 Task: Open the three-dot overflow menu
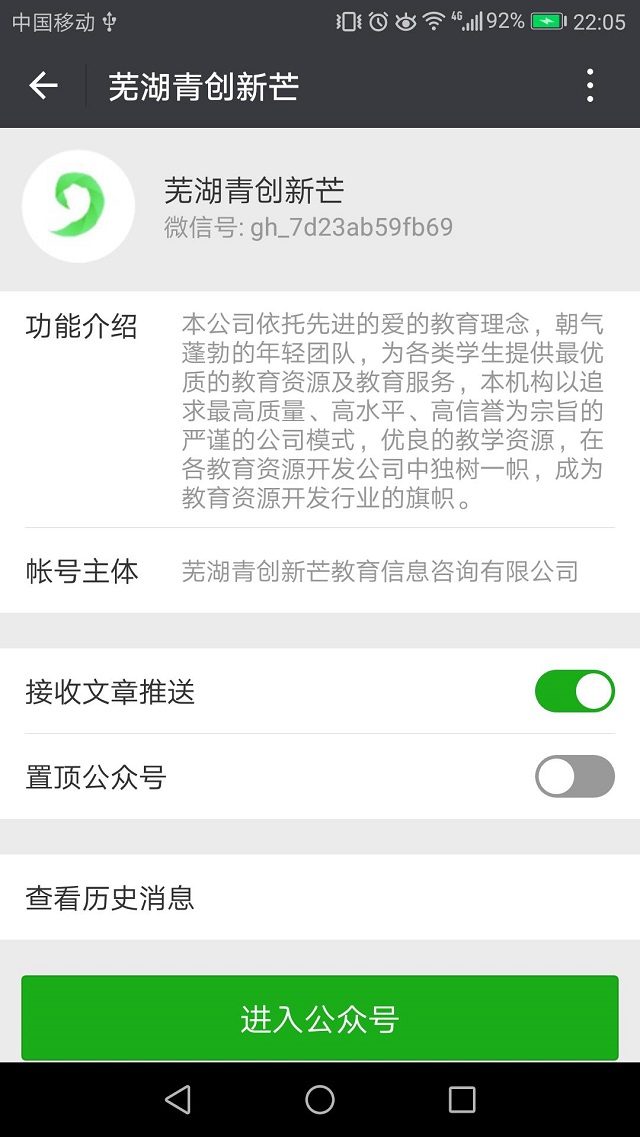click(590, 86)
